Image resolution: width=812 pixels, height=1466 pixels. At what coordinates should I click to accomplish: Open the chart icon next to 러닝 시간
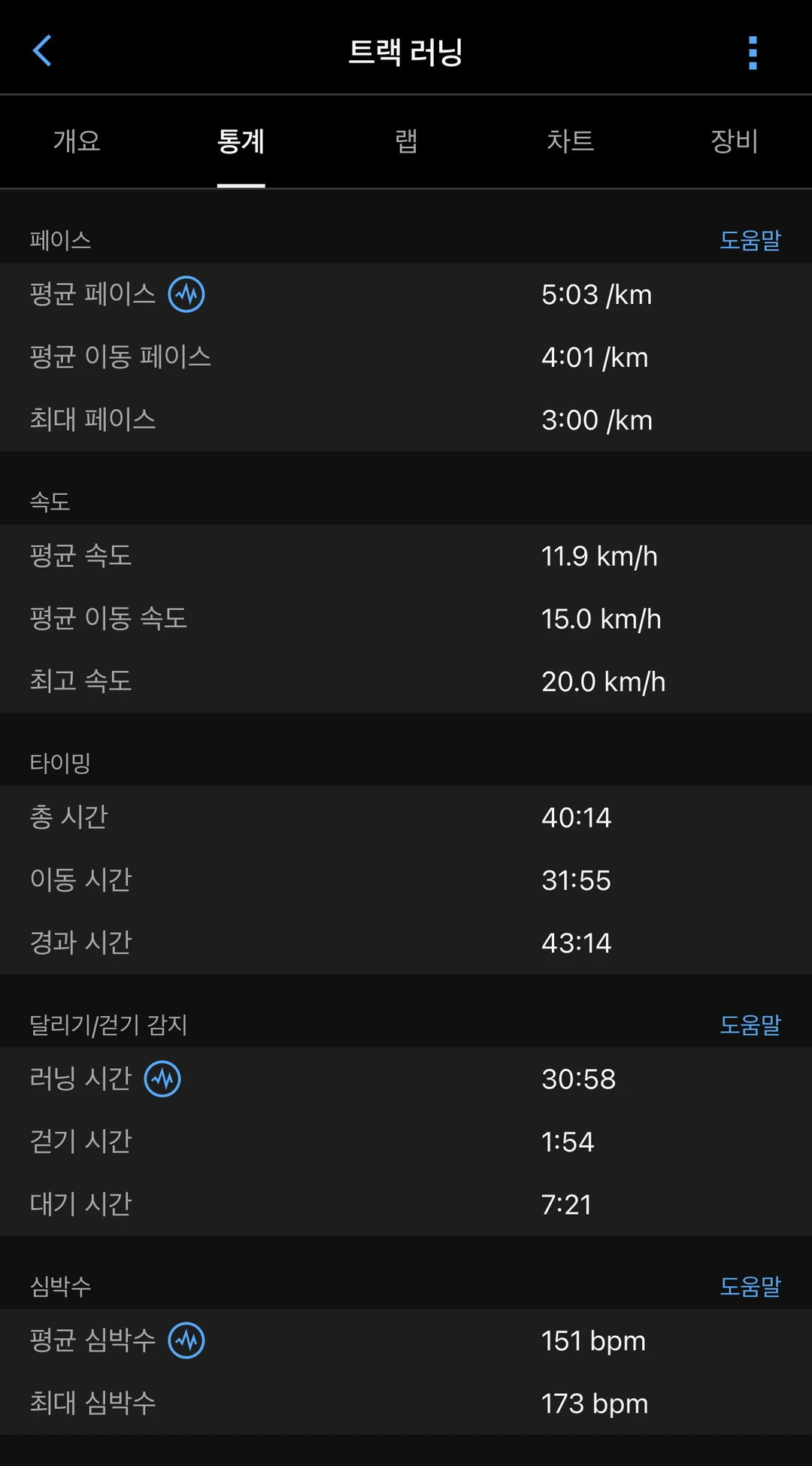[x=162, y=1079]
